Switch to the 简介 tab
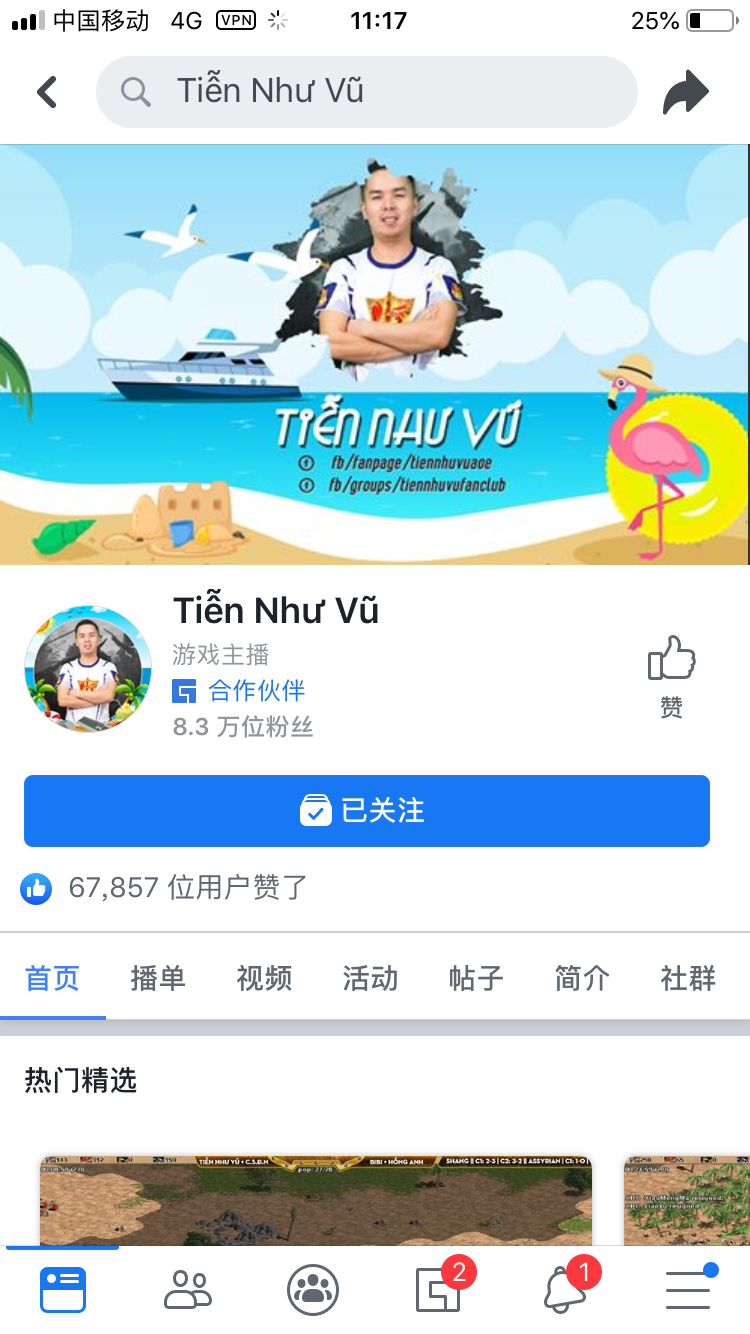This screenshot has width=750, height=1334. [581, 979]
